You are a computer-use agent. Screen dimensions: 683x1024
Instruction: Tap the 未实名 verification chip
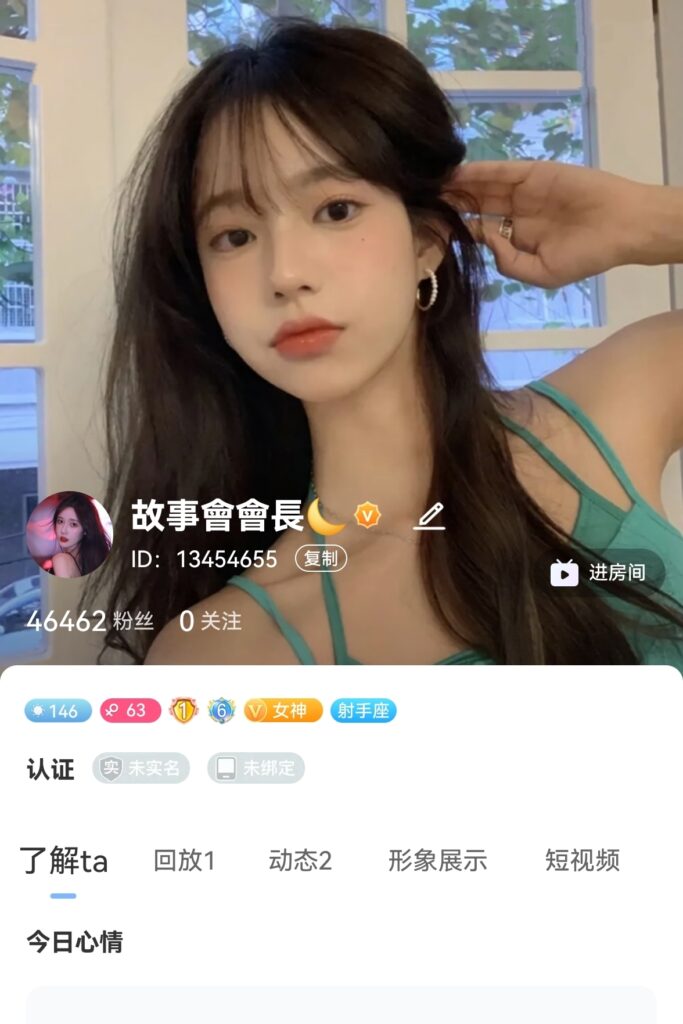click(141, 768)
